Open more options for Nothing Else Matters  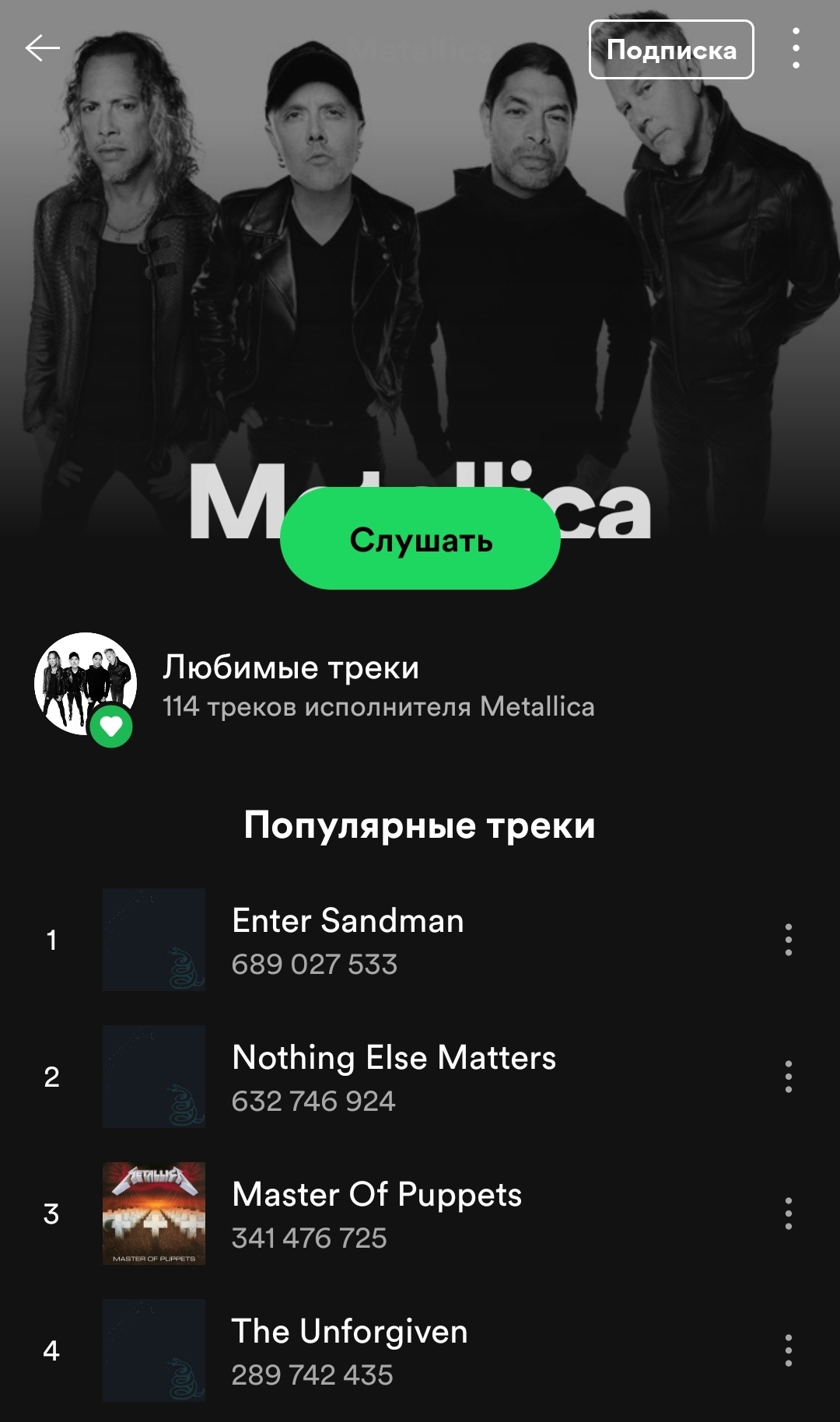click(788, 1077)
